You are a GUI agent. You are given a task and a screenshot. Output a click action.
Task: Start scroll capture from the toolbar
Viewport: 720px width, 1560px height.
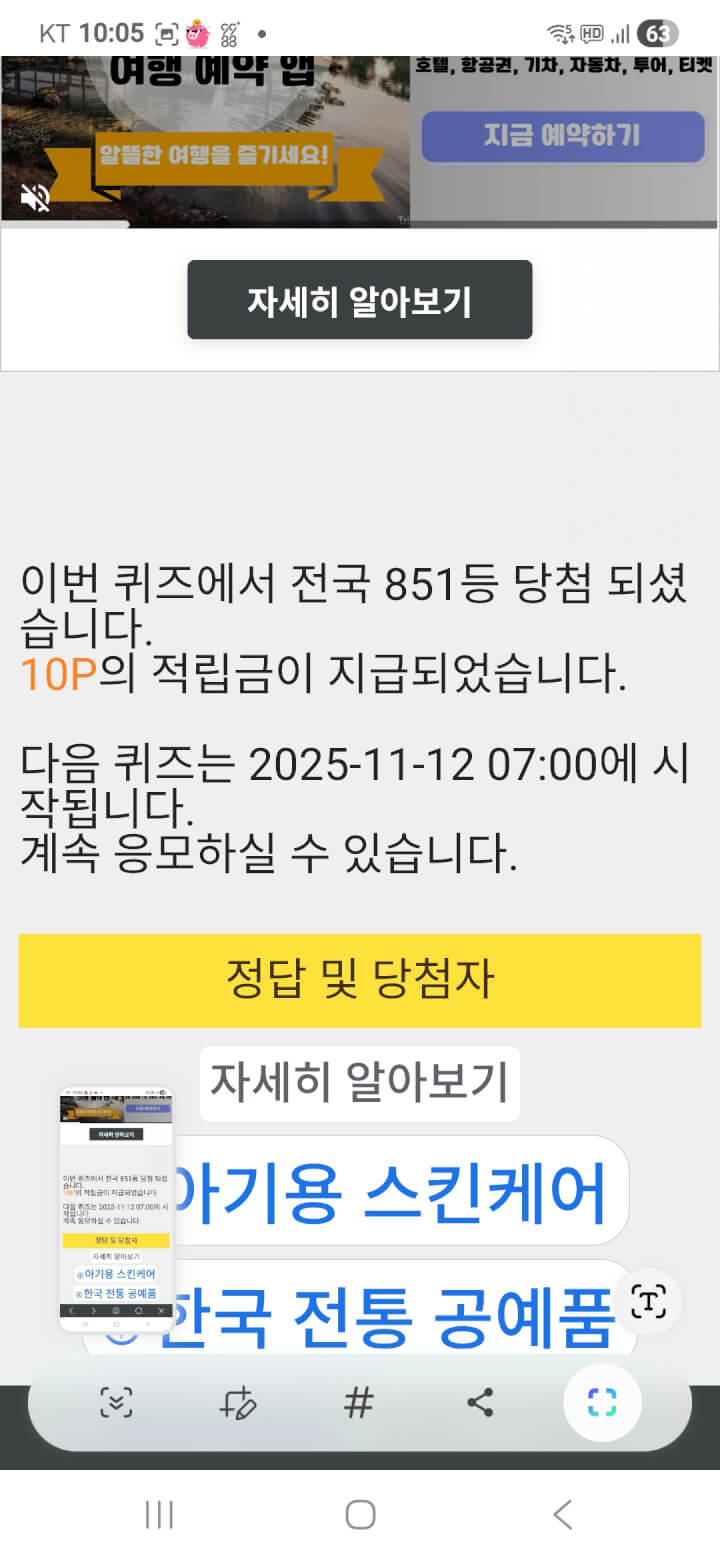117,1402
